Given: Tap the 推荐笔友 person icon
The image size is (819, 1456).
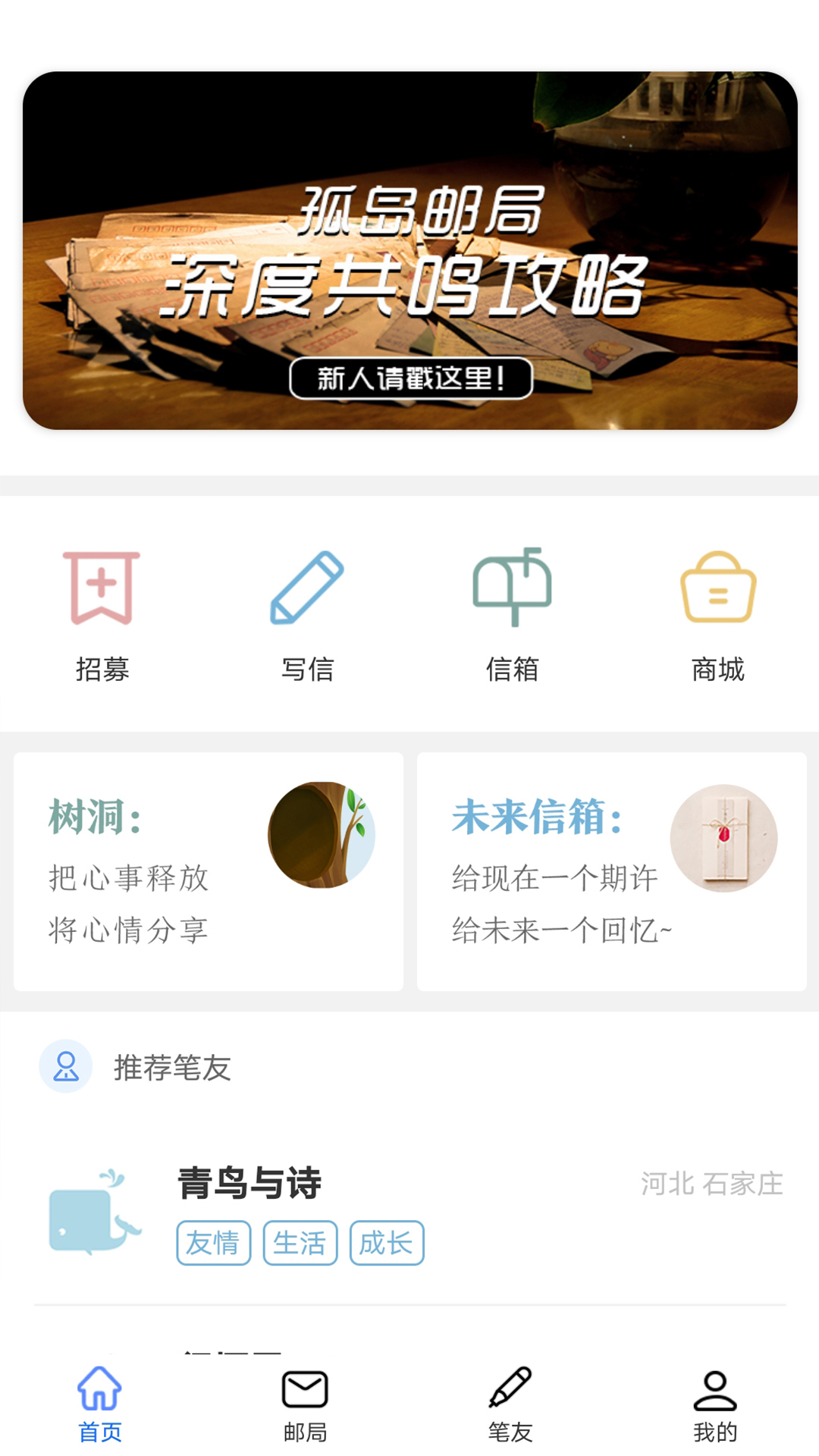Looking at the screenshot, I should pos(66,1065).
